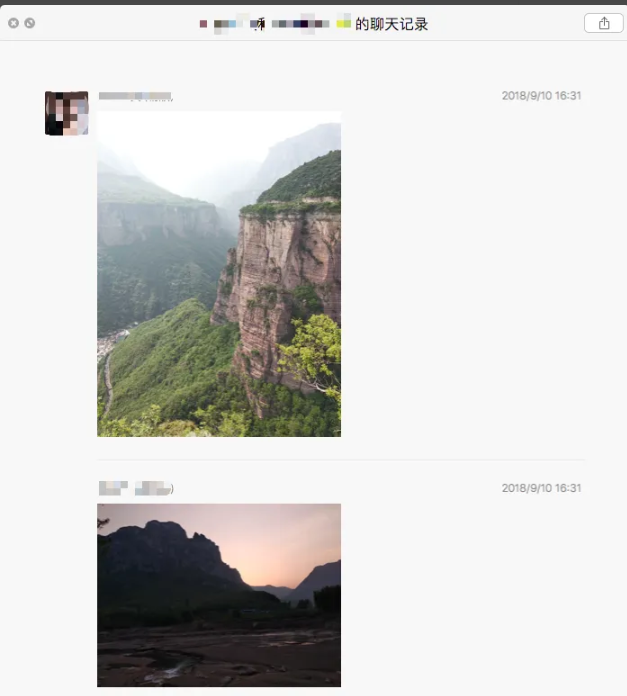Share this chat record
The width and height of the screenshot is (627, 696).
[x=603, y=23]
